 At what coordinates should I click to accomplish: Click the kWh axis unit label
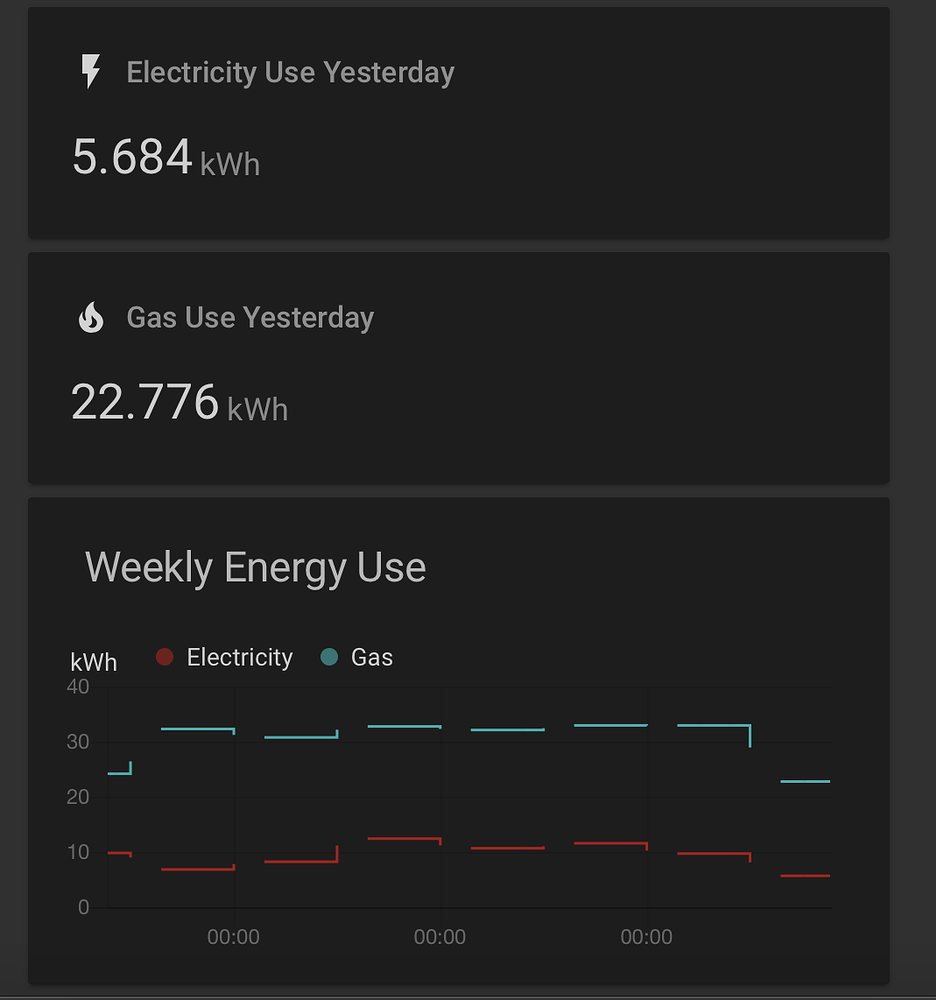[93, 661]
